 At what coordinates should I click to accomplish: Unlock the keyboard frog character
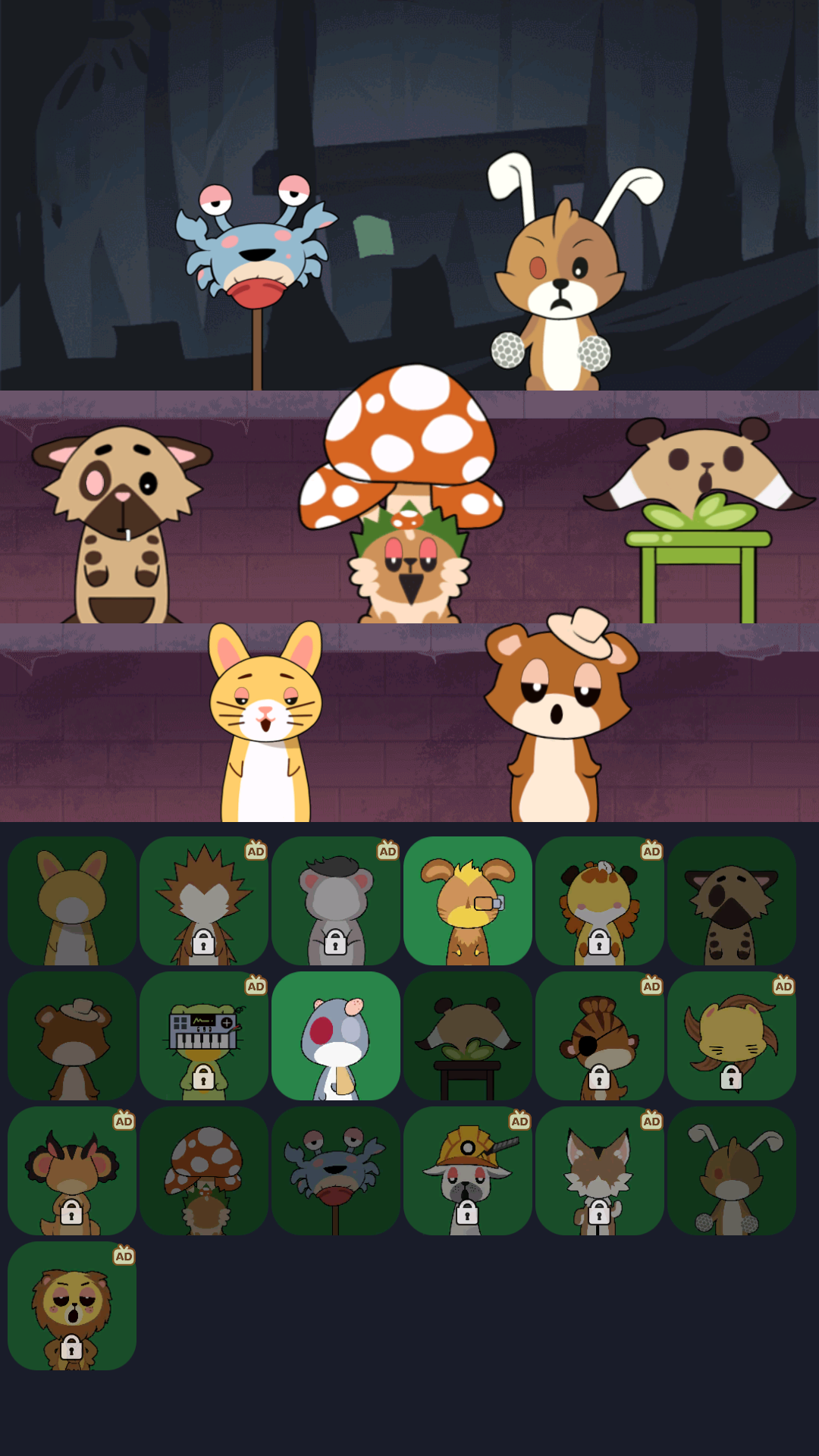[x=203, y=1036]
